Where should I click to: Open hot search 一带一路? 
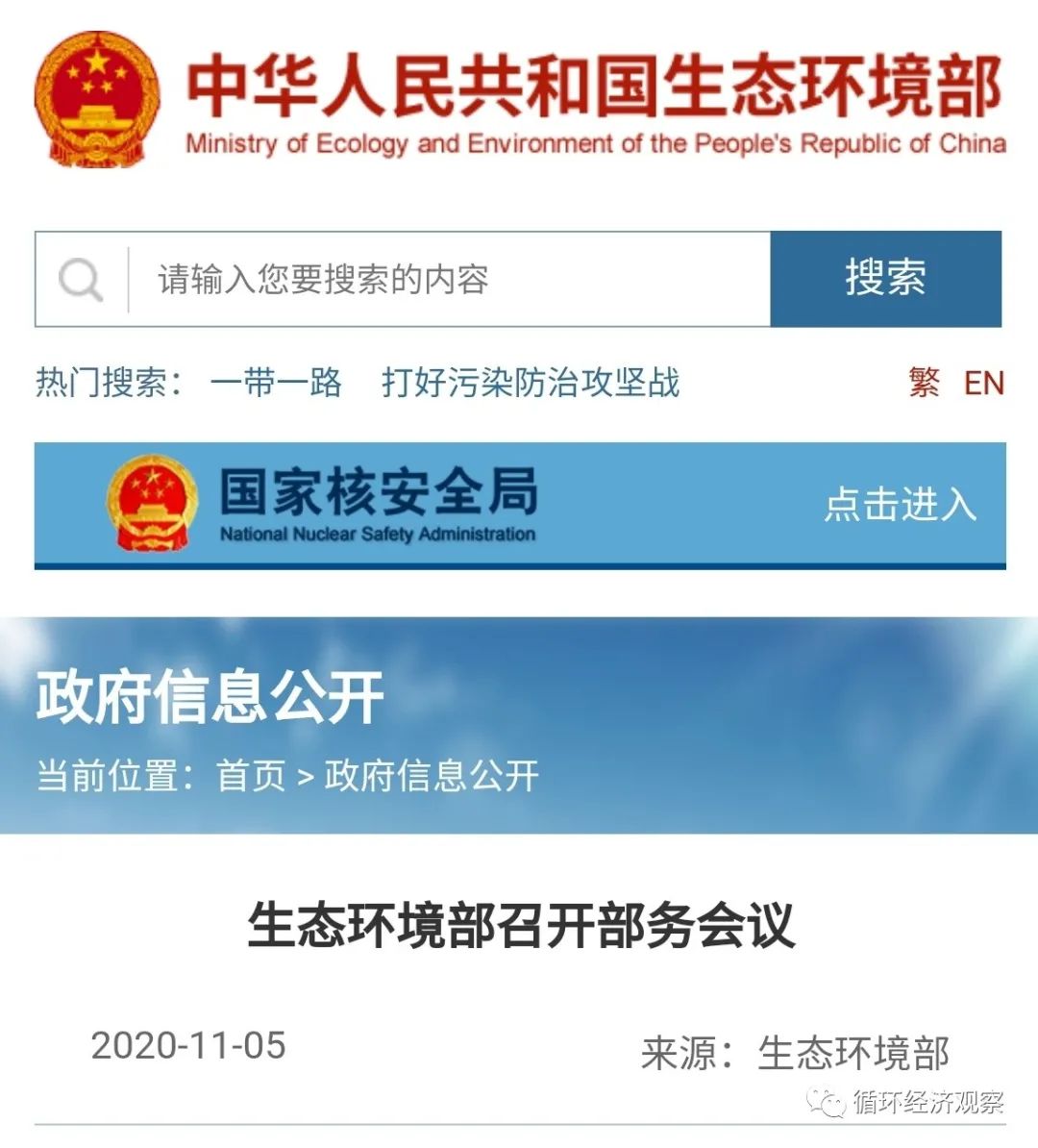276,383
